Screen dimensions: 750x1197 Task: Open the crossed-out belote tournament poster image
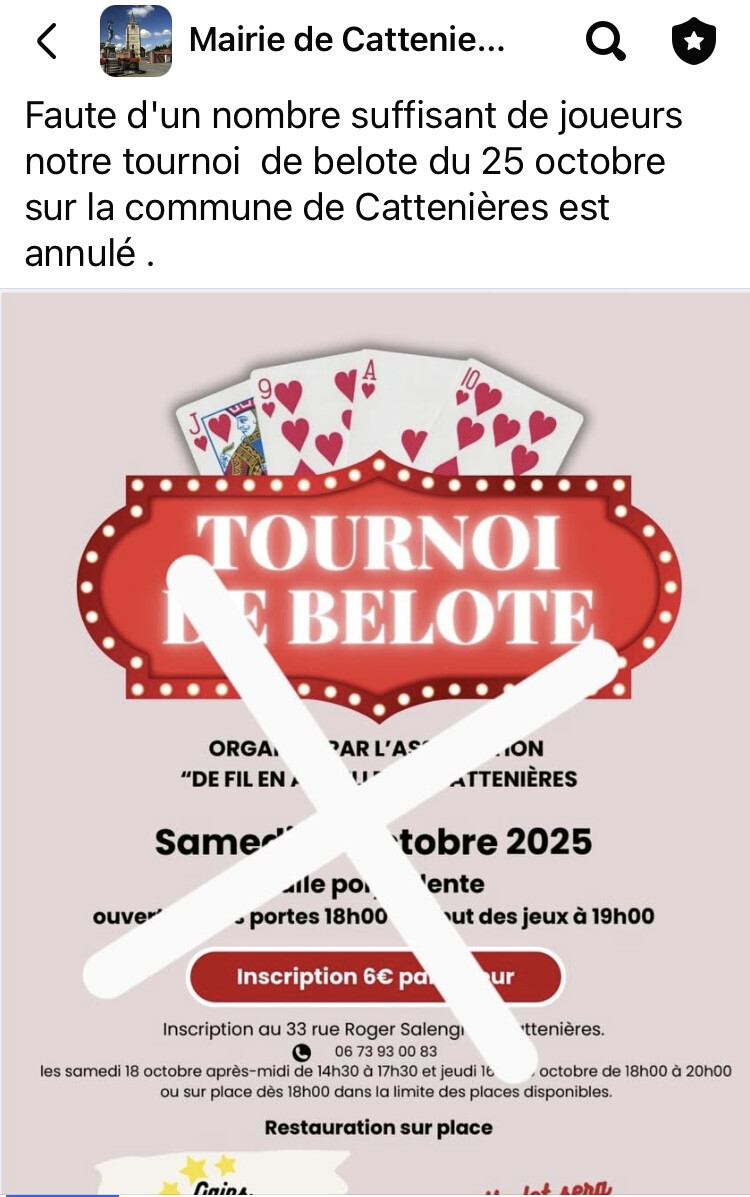[x=375, y=743]
